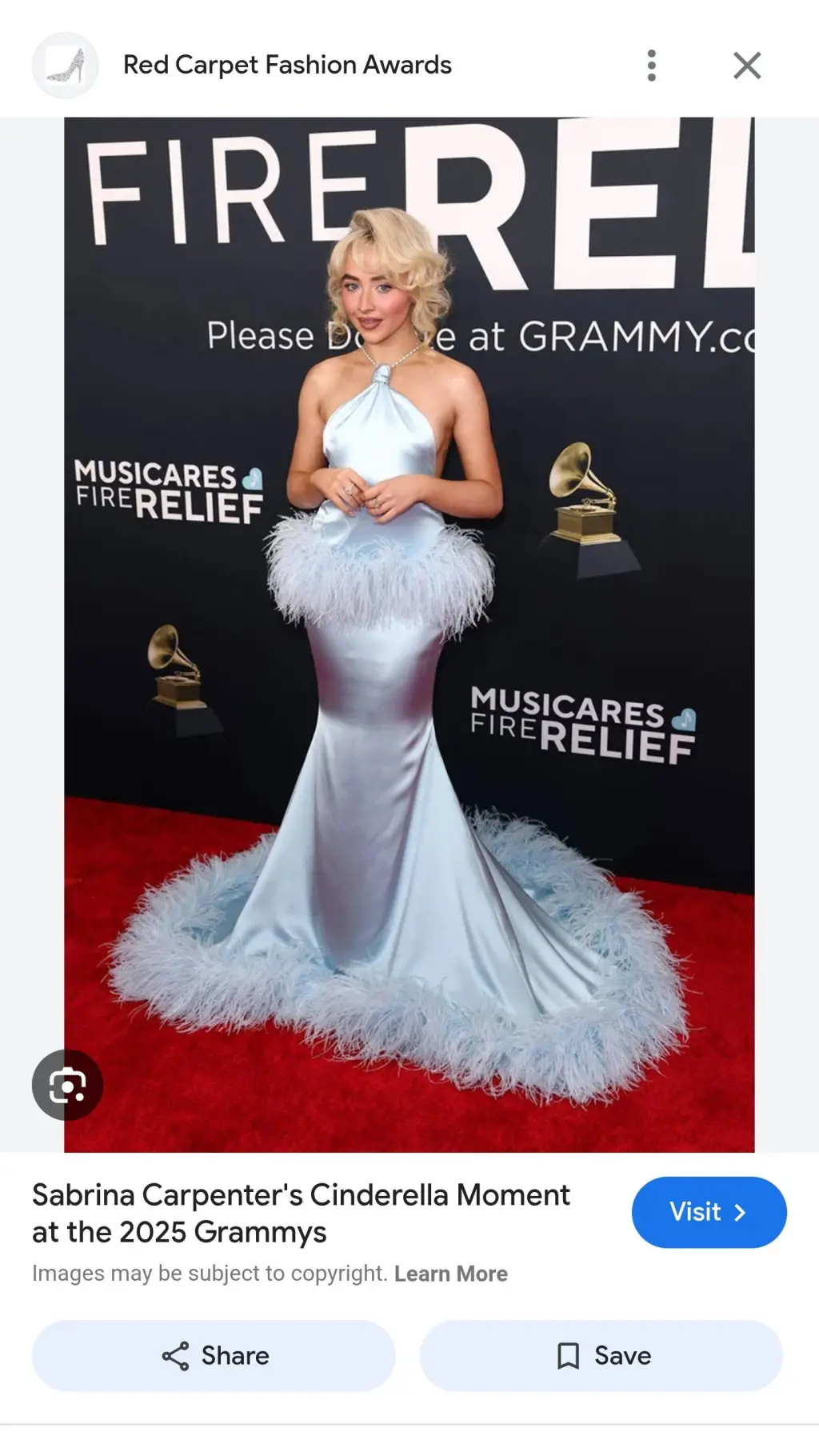Open the three-dot overflow menu
This screenshot has height=1456, width=819.
[652, 65]
